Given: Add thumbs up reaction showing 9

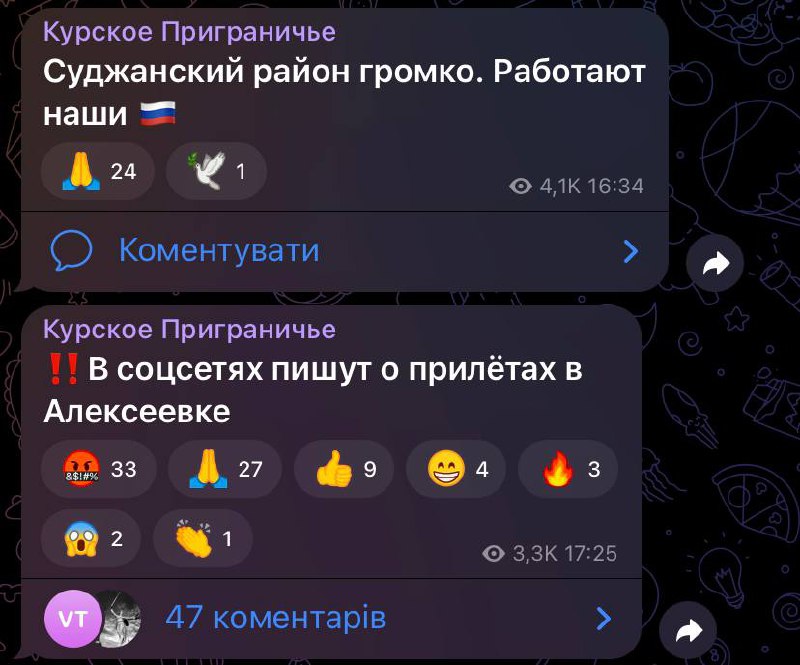Looking at the screenshot, I should click(345, 469).
